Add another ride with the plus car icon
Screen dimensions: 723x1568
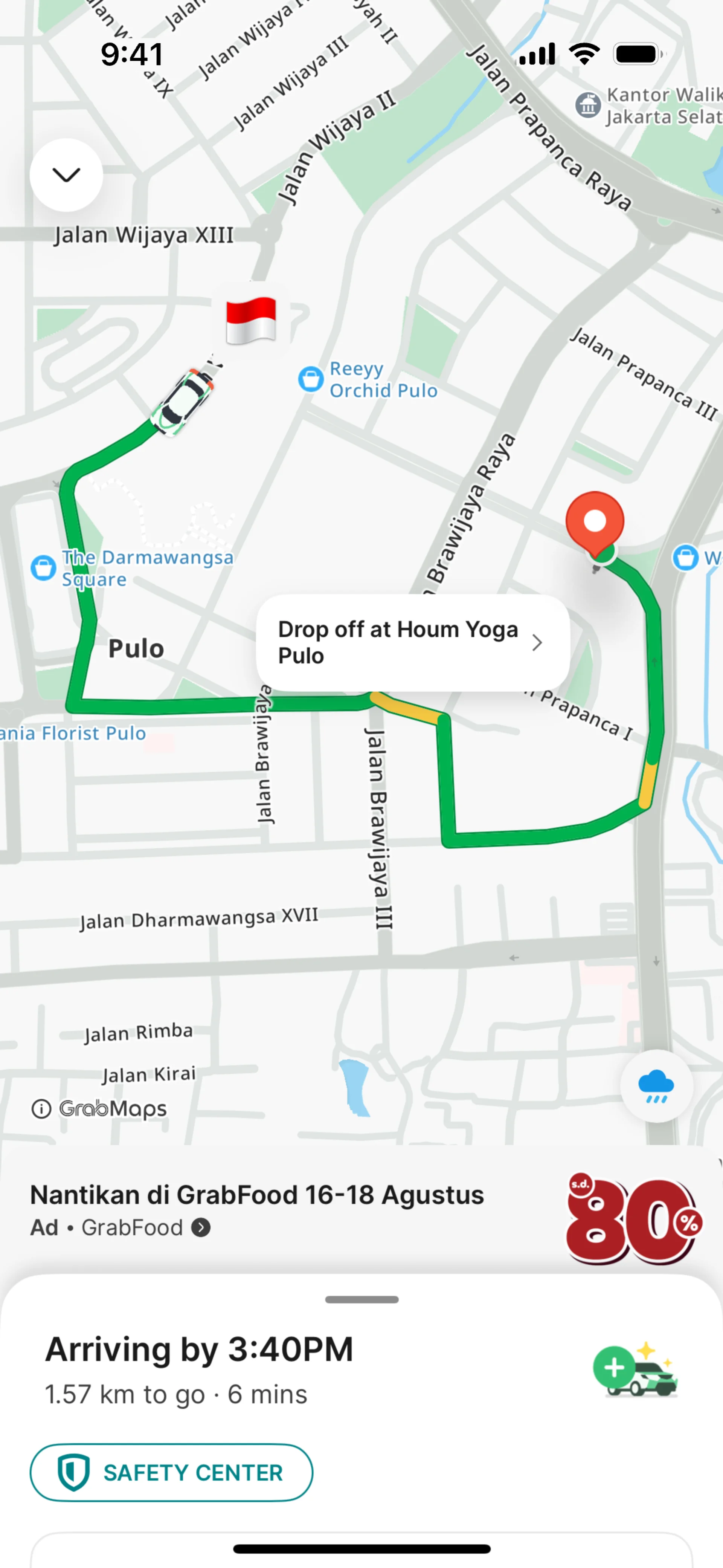(635, 1369)
